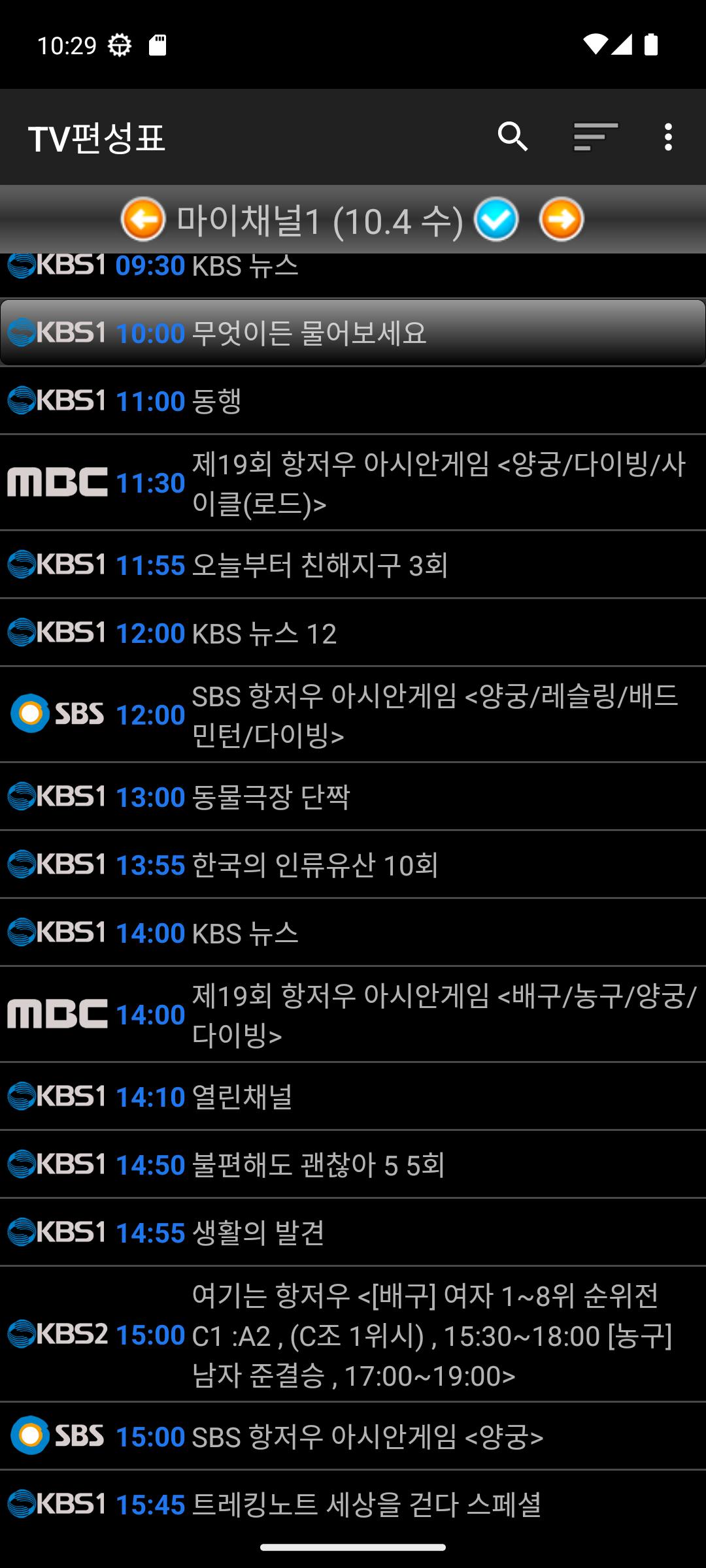Select SBS 12:00 항저우 아시안게임 row
The height and width of the screenshot is (1568, 706).
[x=353, y=715]
